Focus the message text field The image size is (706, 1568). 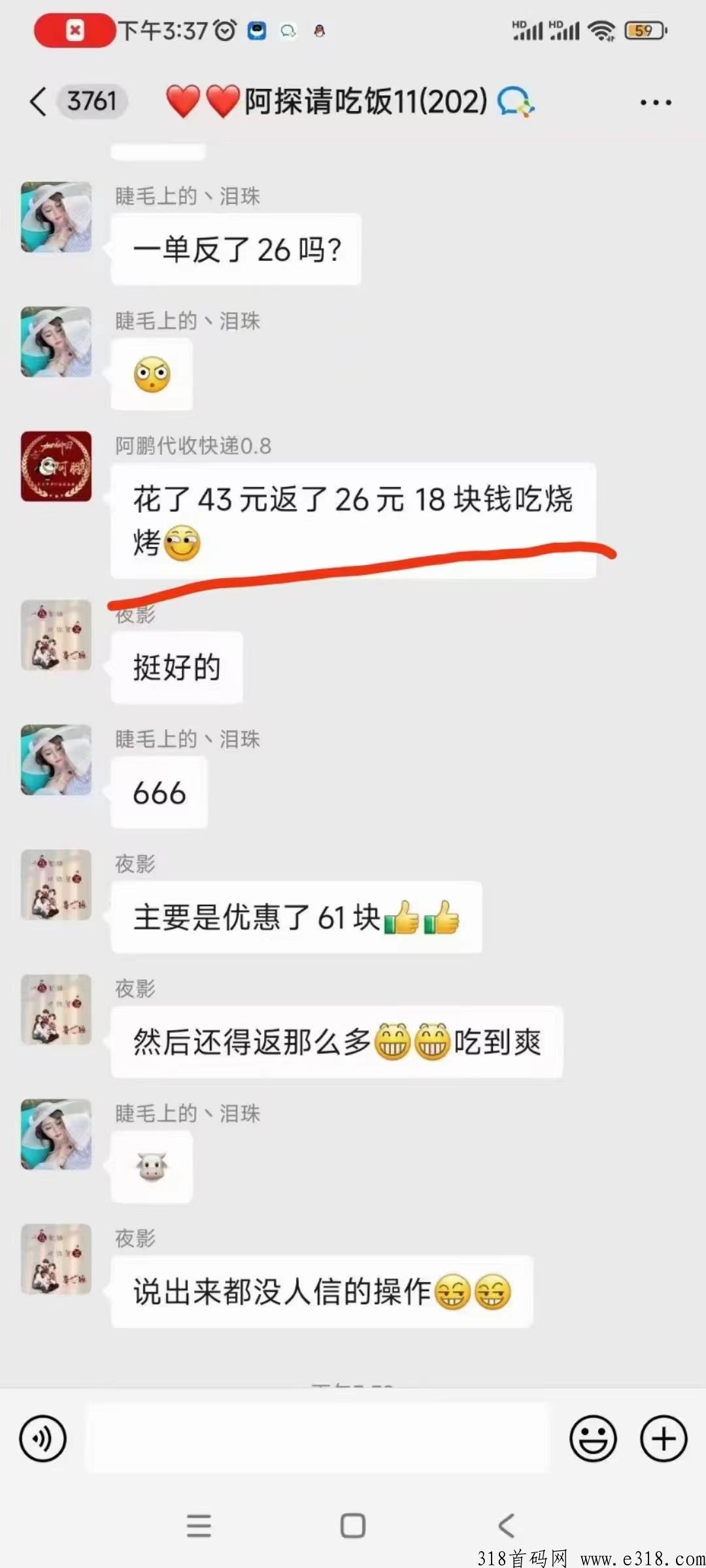[317, 1438]
